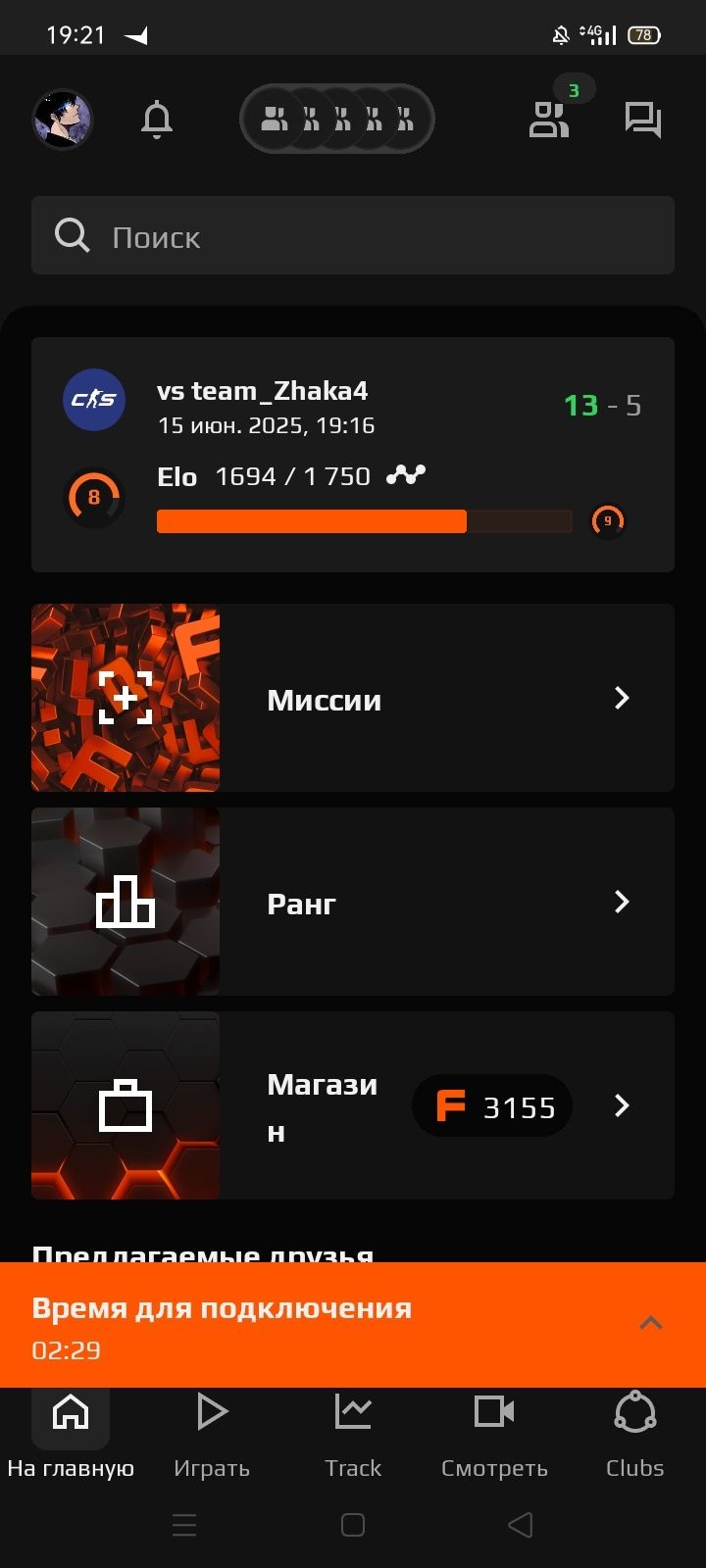Open Ранг section

(353, 902)
